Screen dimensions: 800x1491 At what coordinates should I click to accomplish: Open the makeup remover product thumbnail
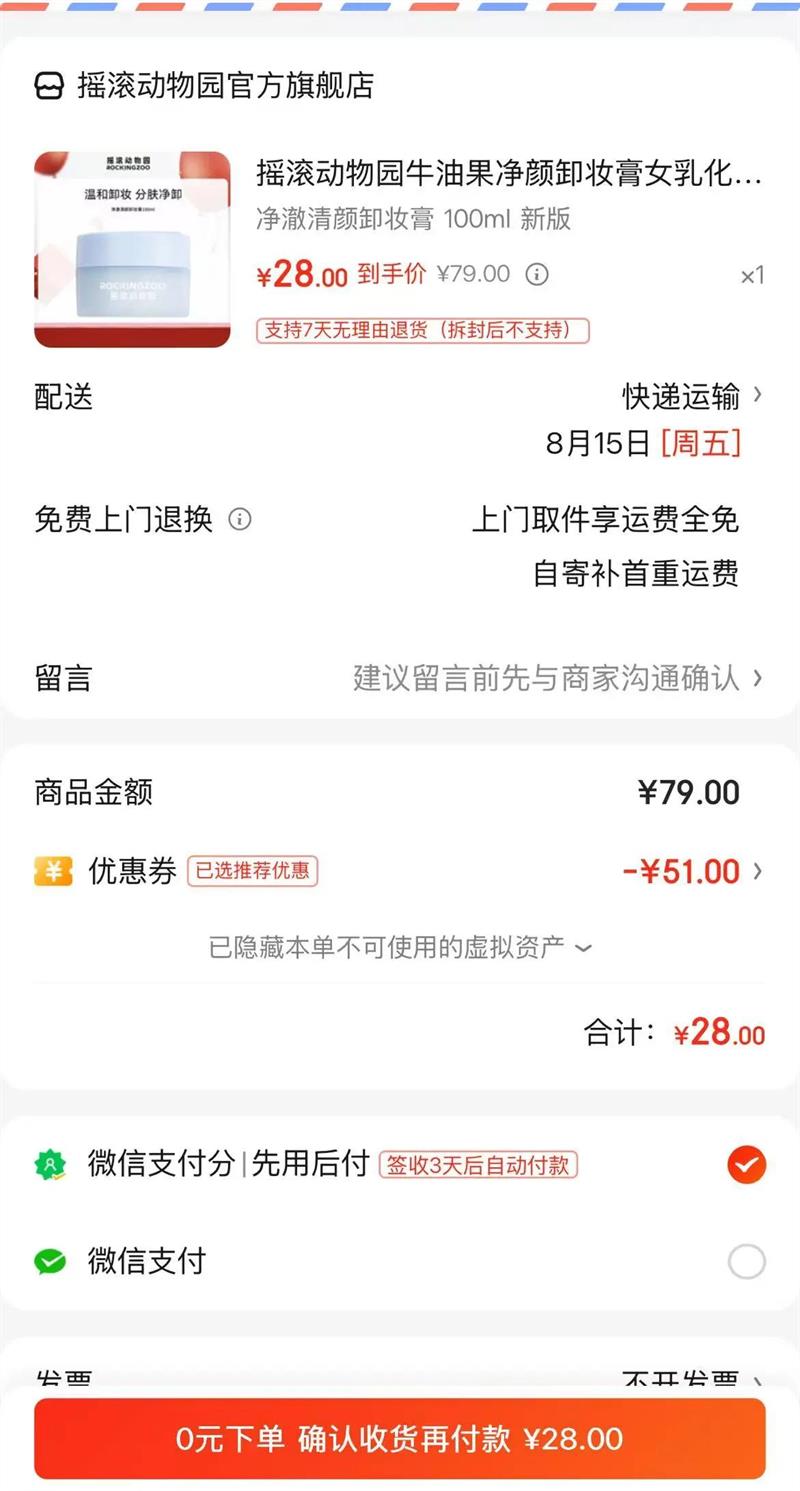coord(132,250)
